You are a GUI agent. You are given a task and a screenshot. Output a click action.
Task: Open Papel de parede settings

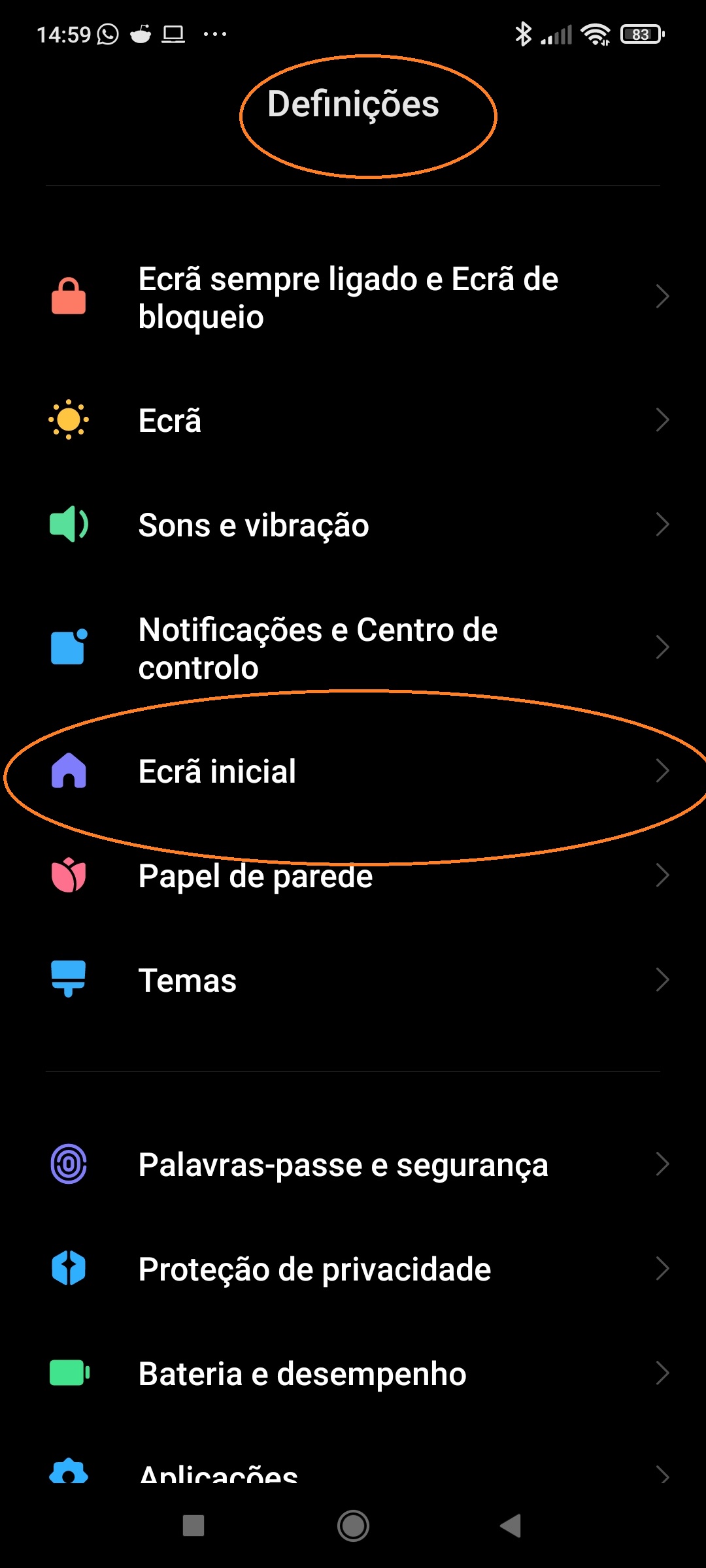tap(353, 875)
